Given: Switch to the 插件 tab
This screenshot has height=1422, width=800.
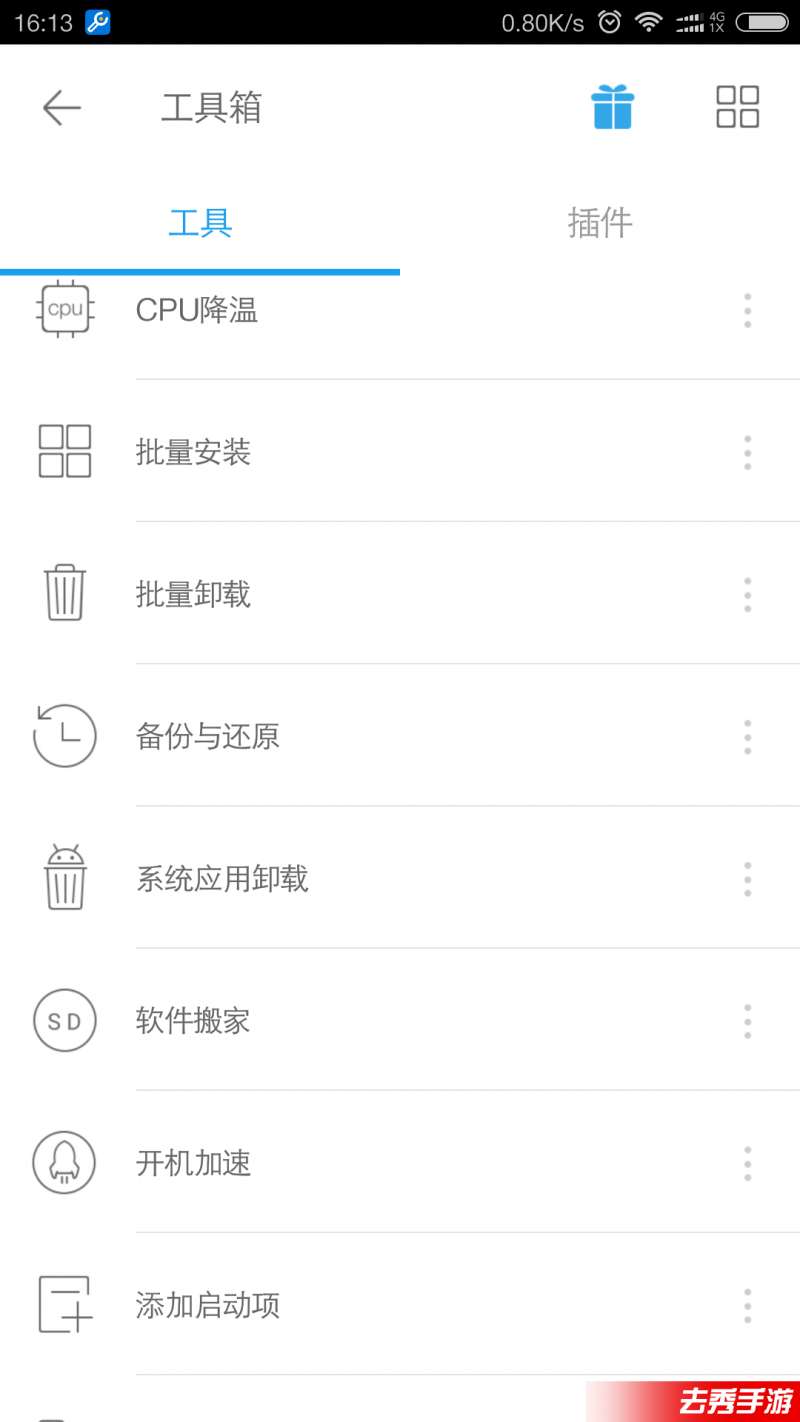Looking at the screenshot, I should click(600, 222).
